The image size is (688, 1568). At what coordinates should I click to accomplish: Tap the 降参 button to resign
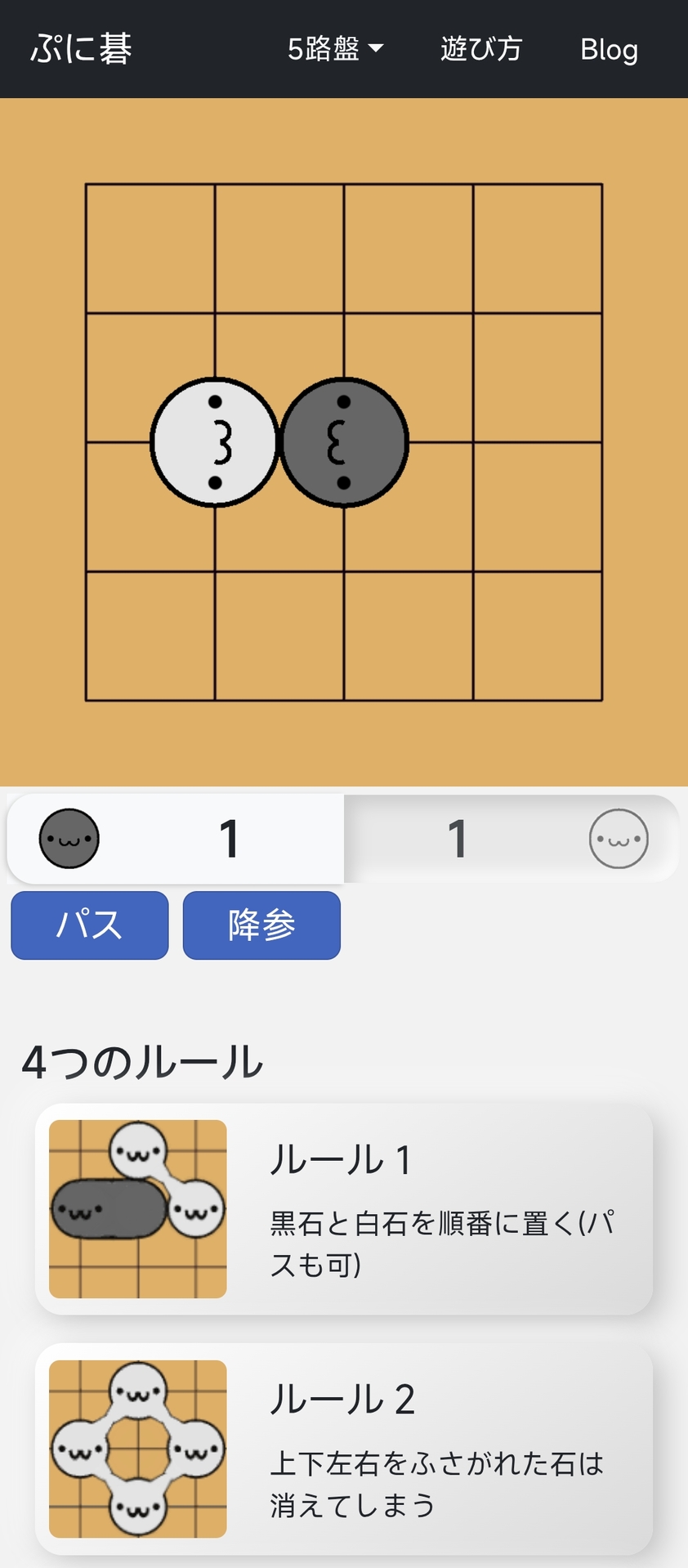261,925
